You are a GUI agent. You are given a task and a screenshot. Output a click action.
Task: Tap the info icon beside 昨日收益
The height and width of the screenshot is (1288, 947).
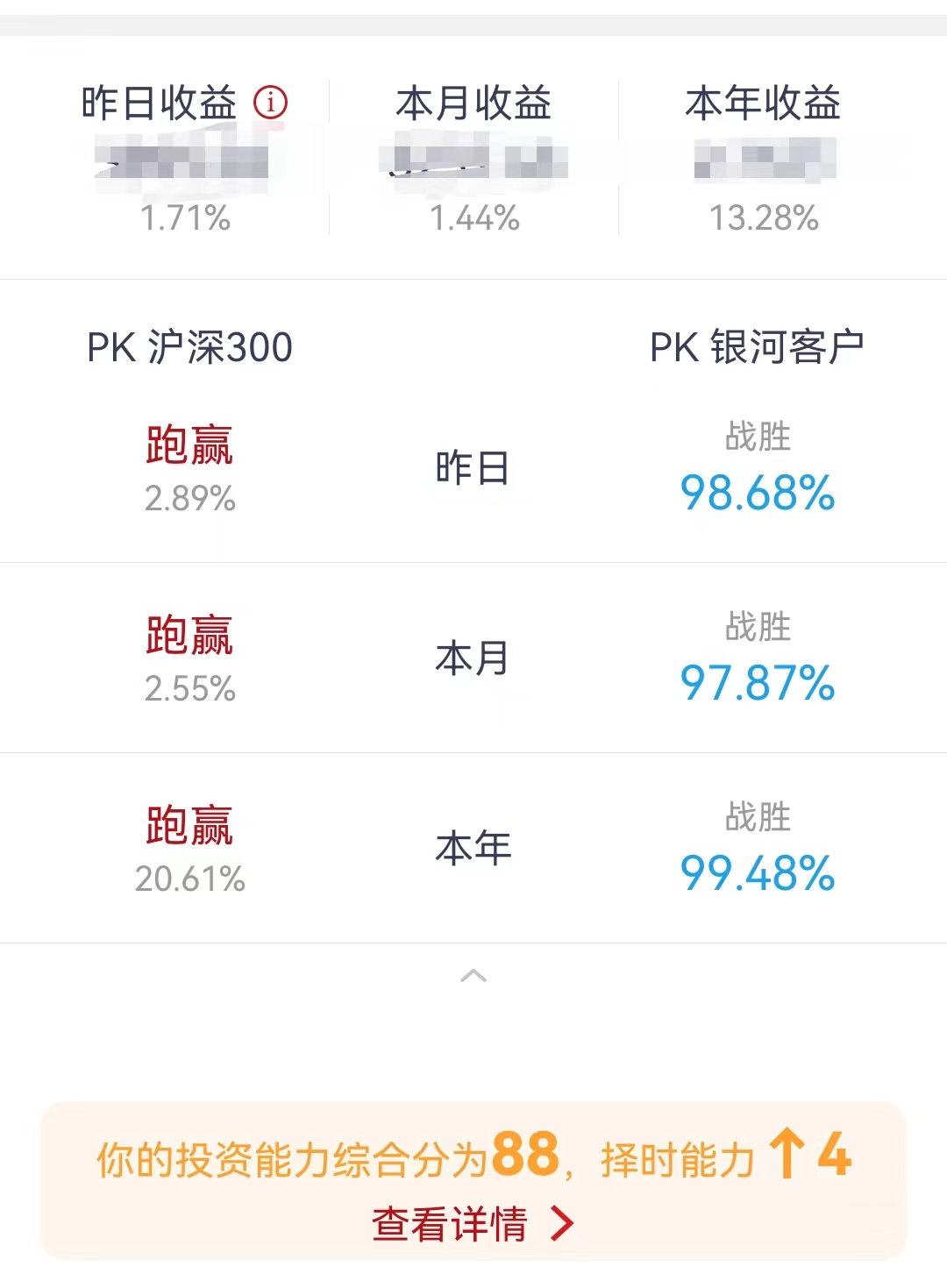pos(270,103)
